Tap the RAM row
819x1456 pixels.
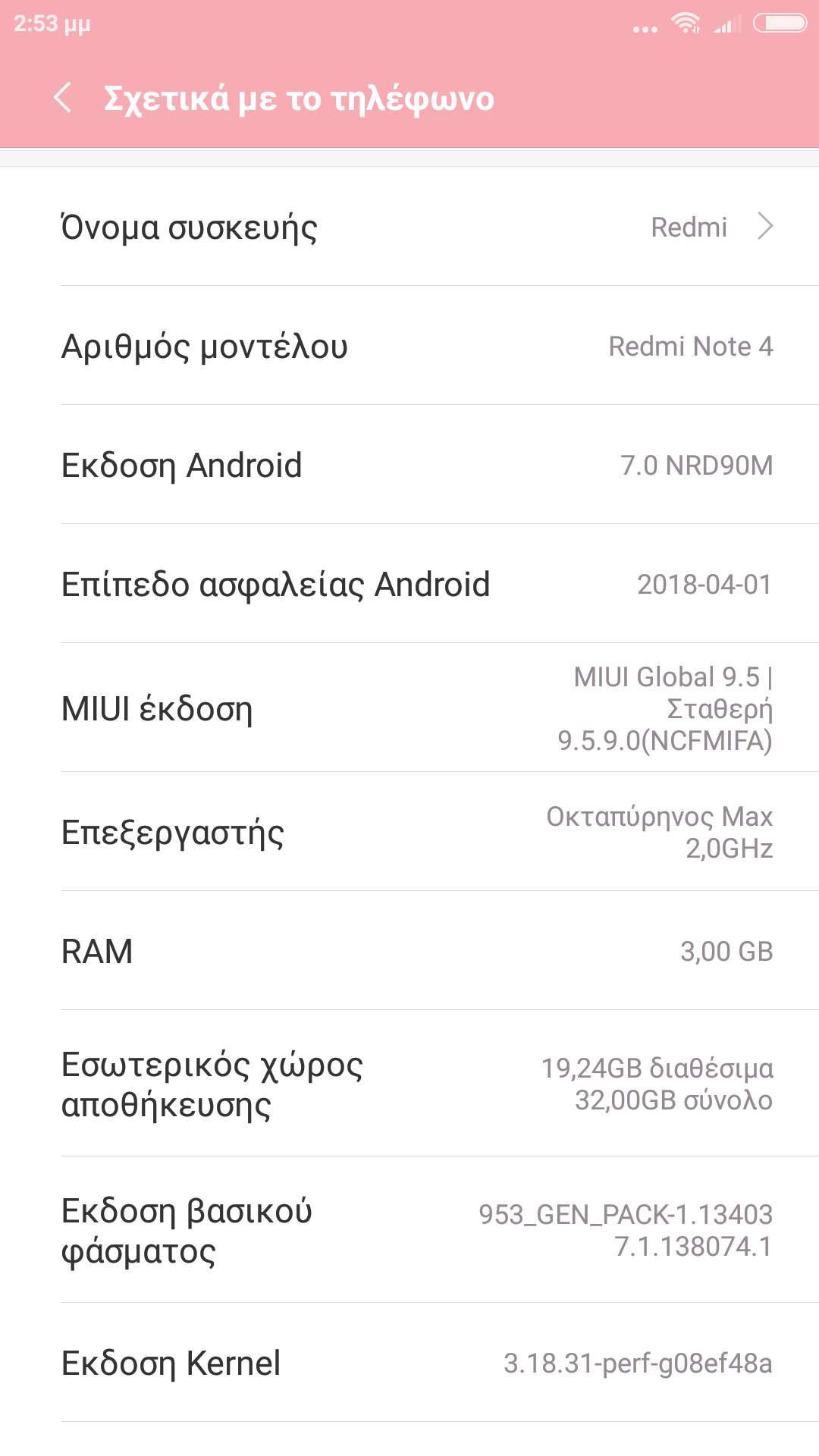pos(409,951)
